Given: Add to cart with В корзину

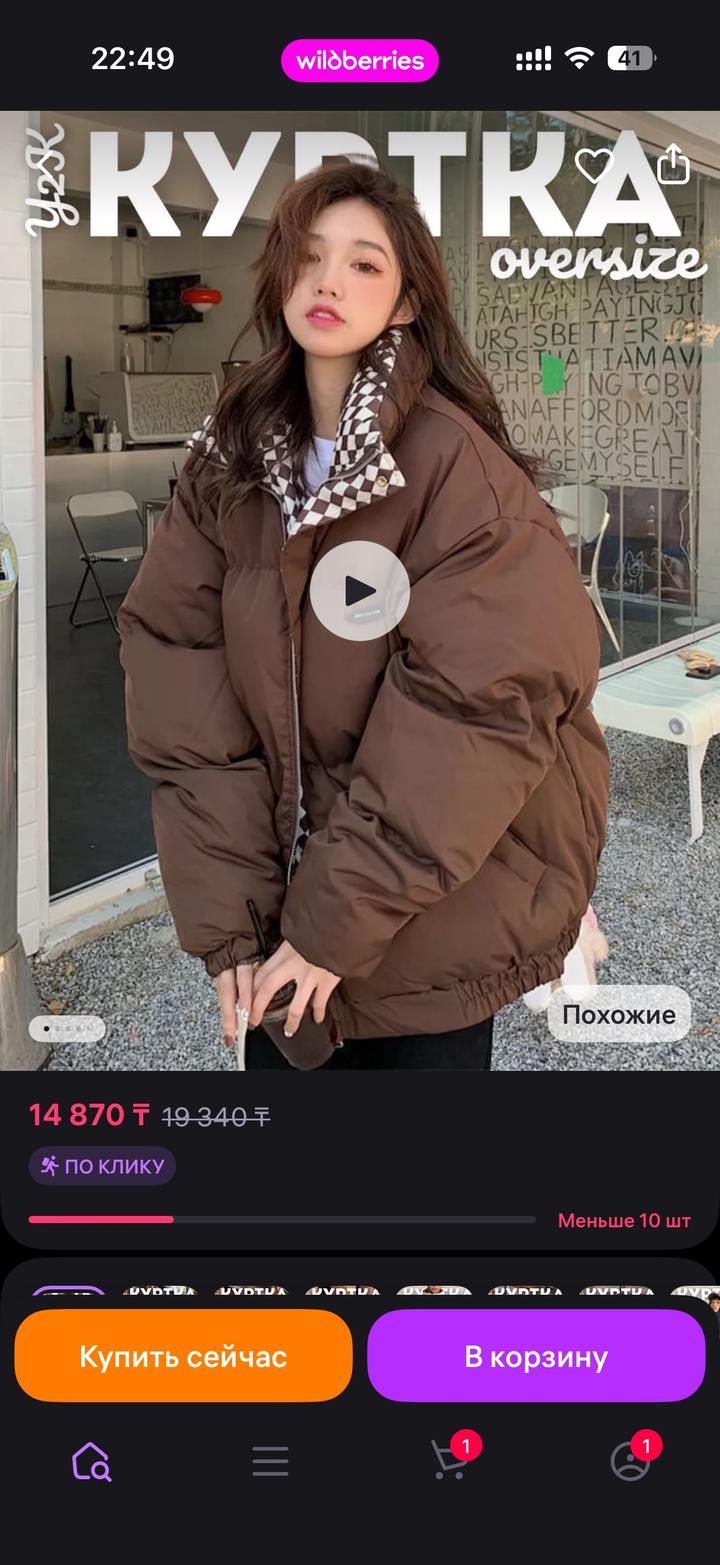Looking at the screenshot, I should (536, 1356).
